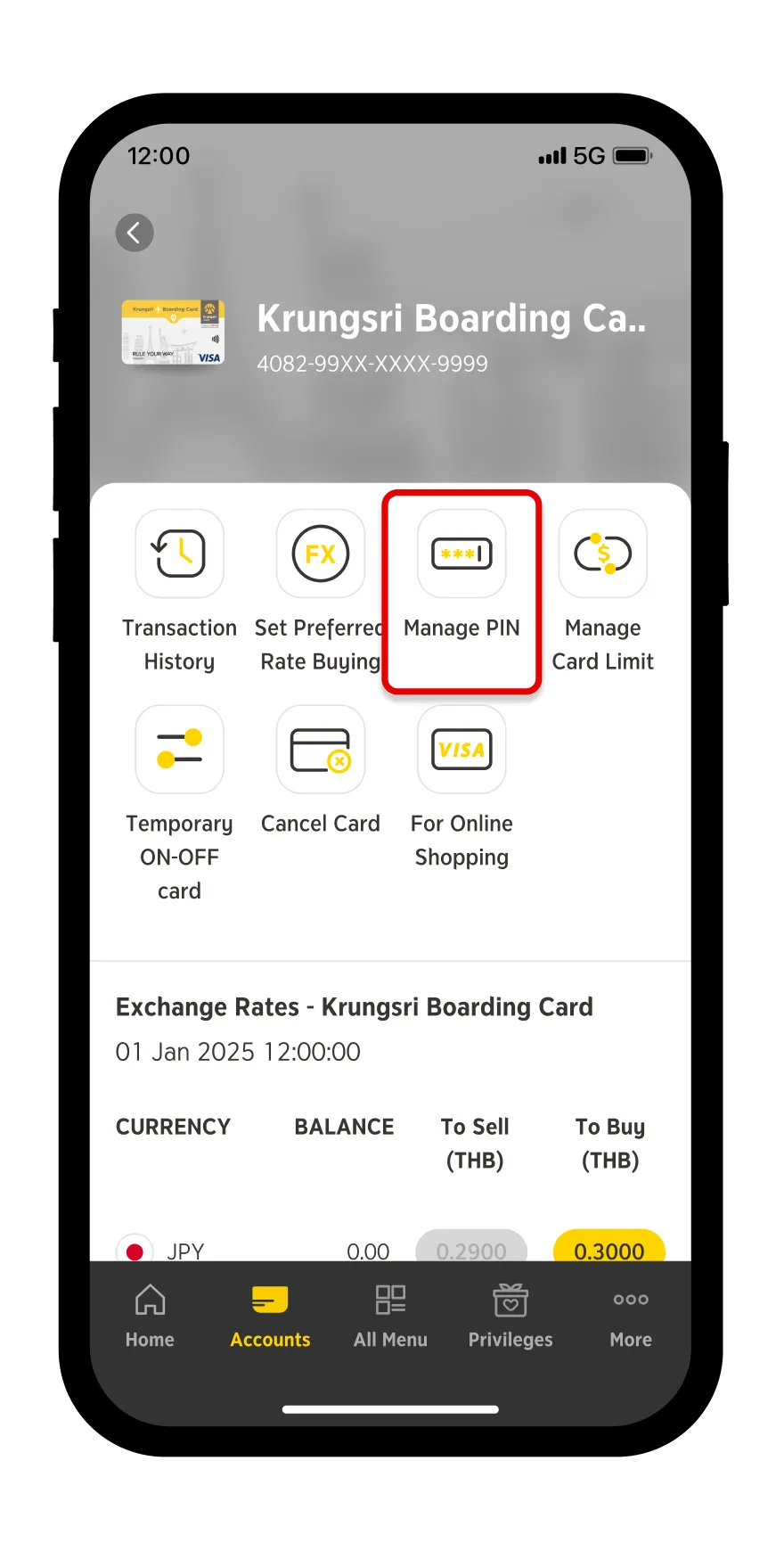Image resolution: width=784 pixels, height=1551 pixels.
Task: Go to the Privileges tab
Action: pyautogui.click(x=510, y=1316)
